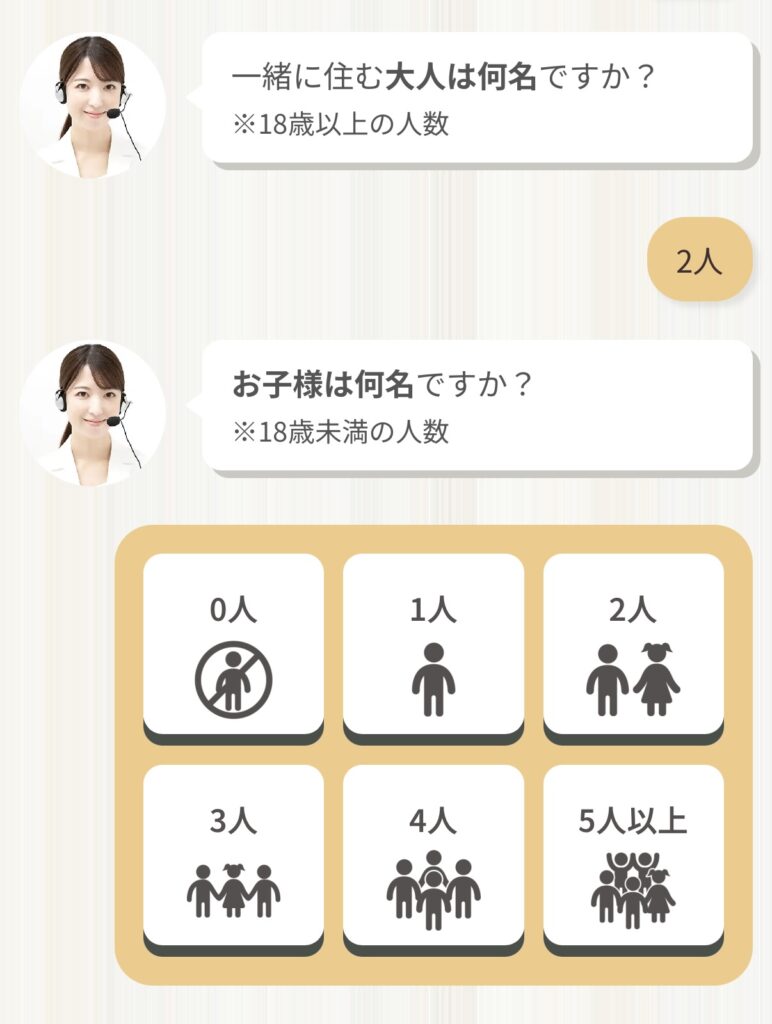Choose 1人 for number of children

[433, 645]
